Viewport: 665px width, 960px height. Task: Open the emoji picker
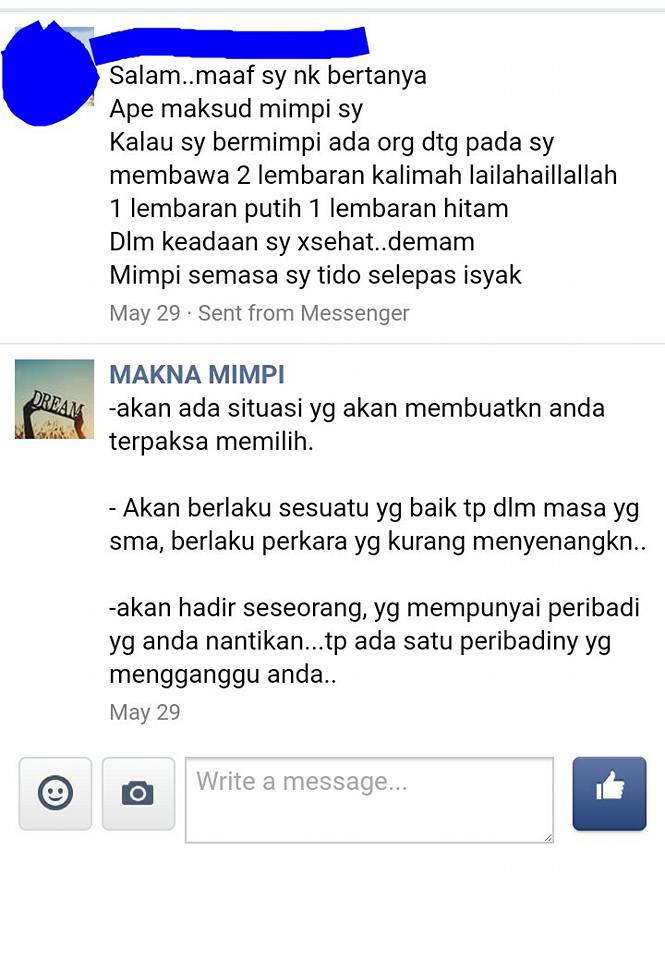[55, 793]
